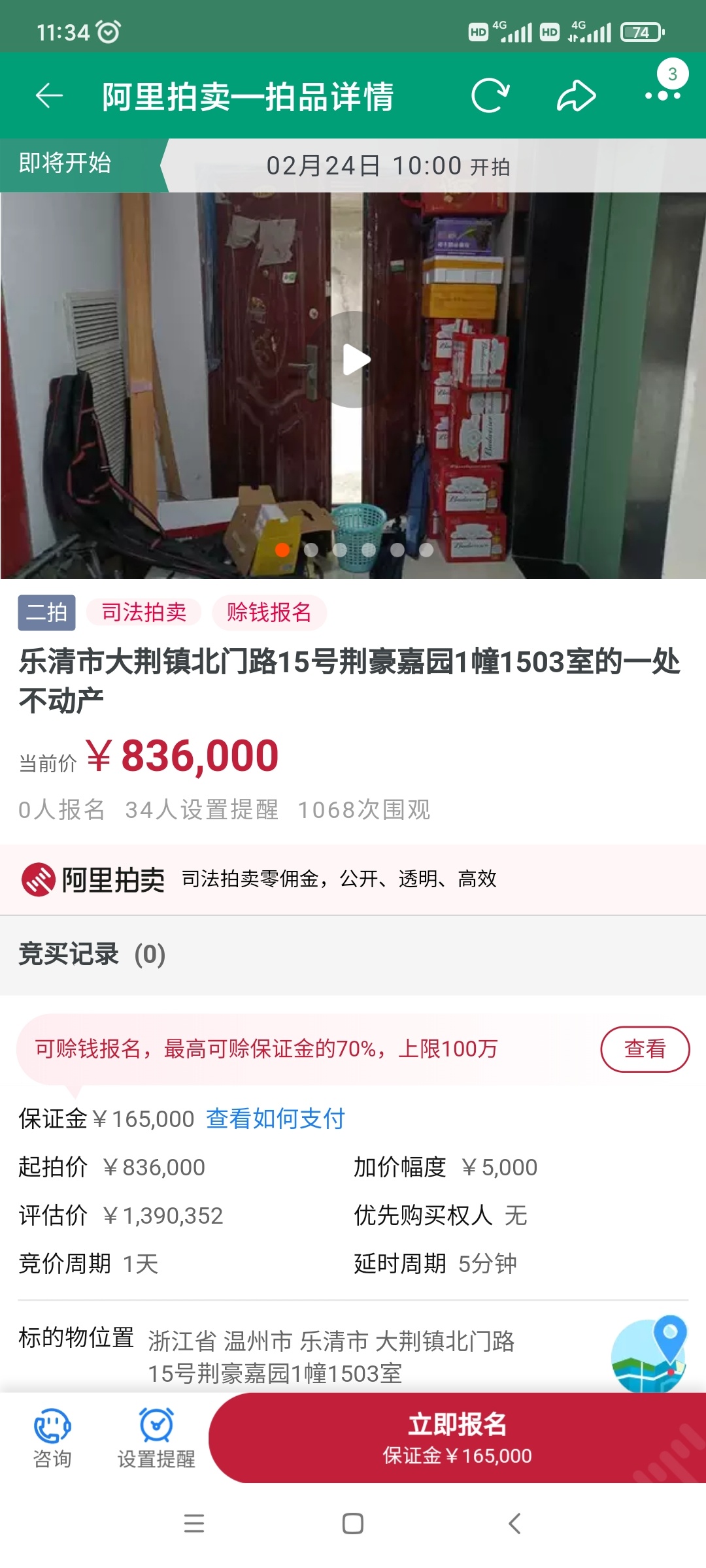Refresh the auction detail page
This screenshot has height=1568, width=706.
point(490,96)
